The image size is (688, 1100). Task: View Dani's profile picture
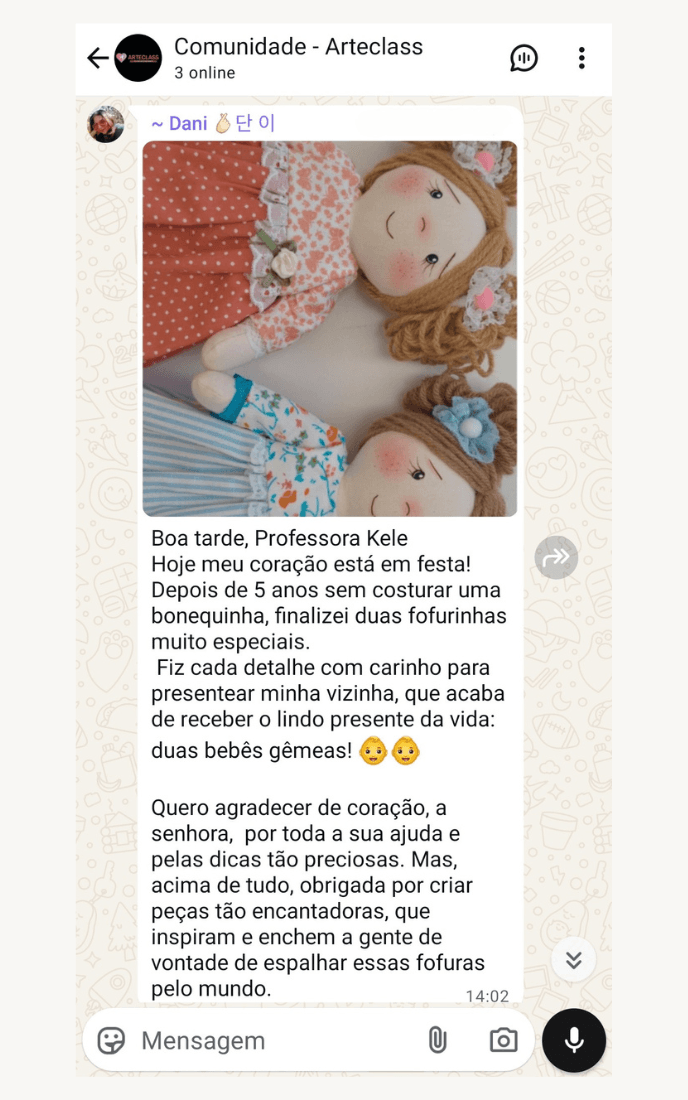pyautogui.click(x=105, y=124)
